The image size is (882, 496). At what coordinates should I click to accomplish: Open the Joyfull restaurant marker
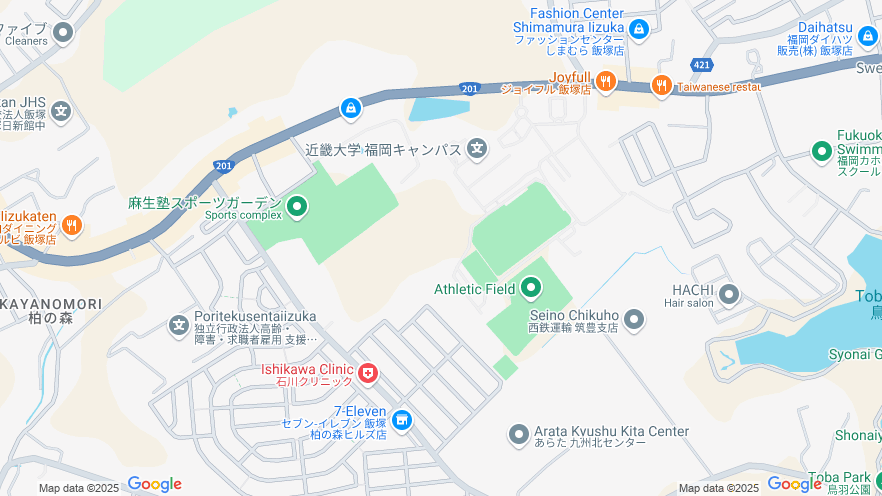click(x=605, y=81)
